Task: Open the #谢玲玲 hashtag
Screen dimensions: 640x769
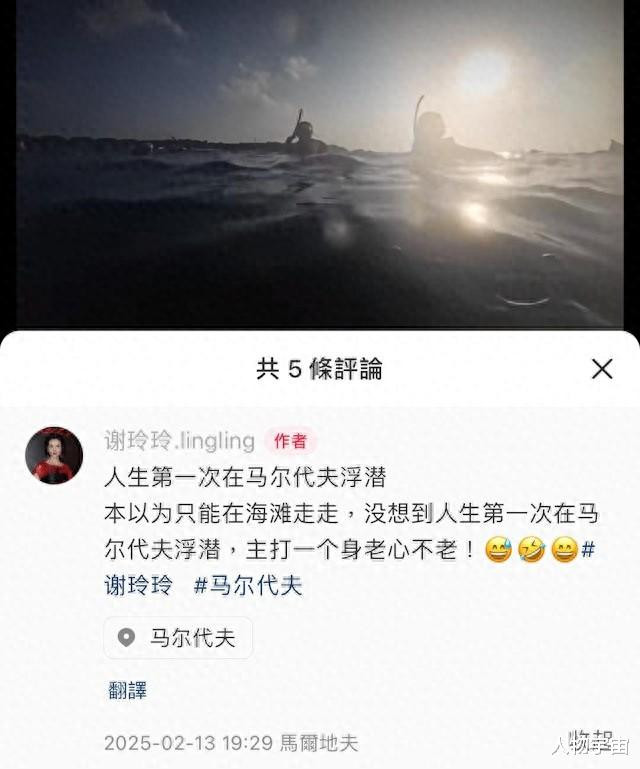Action: point(140,586)
